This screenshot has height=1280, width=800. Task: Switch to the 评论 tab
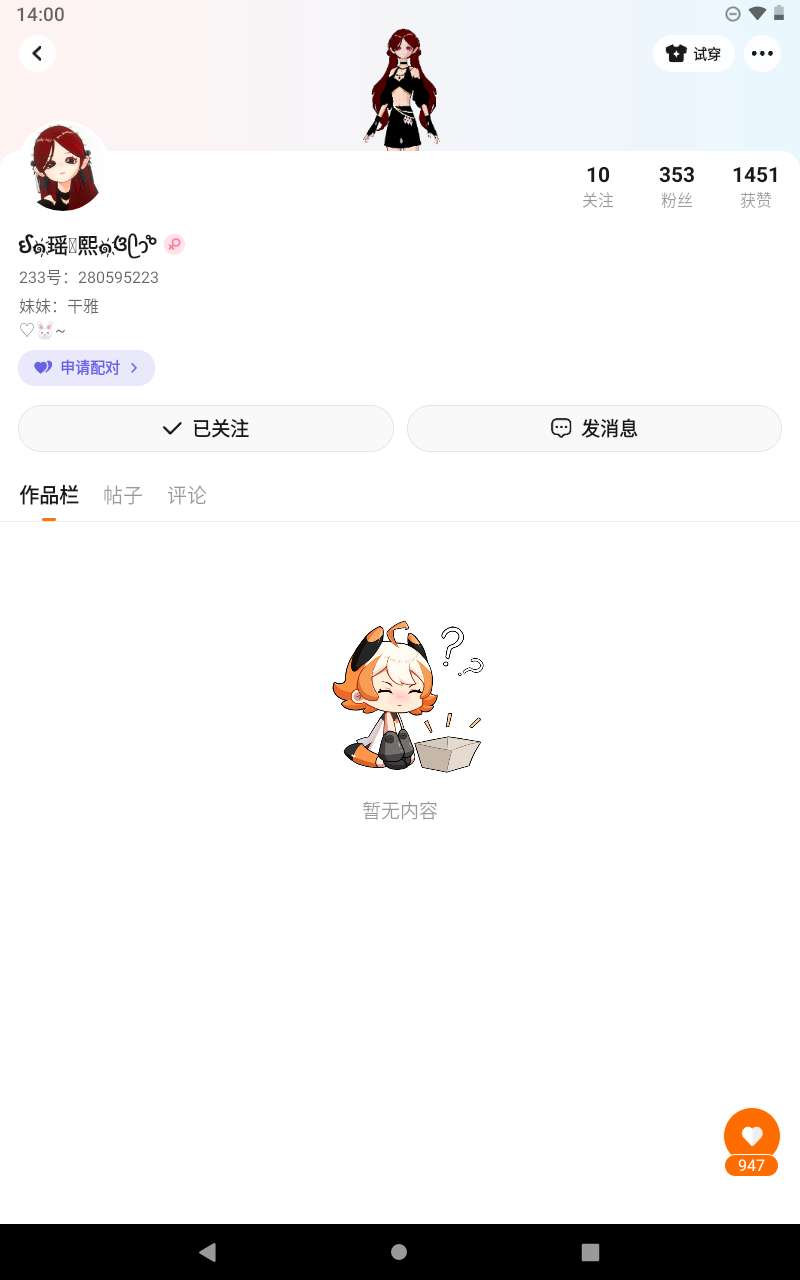coord(187,495)
